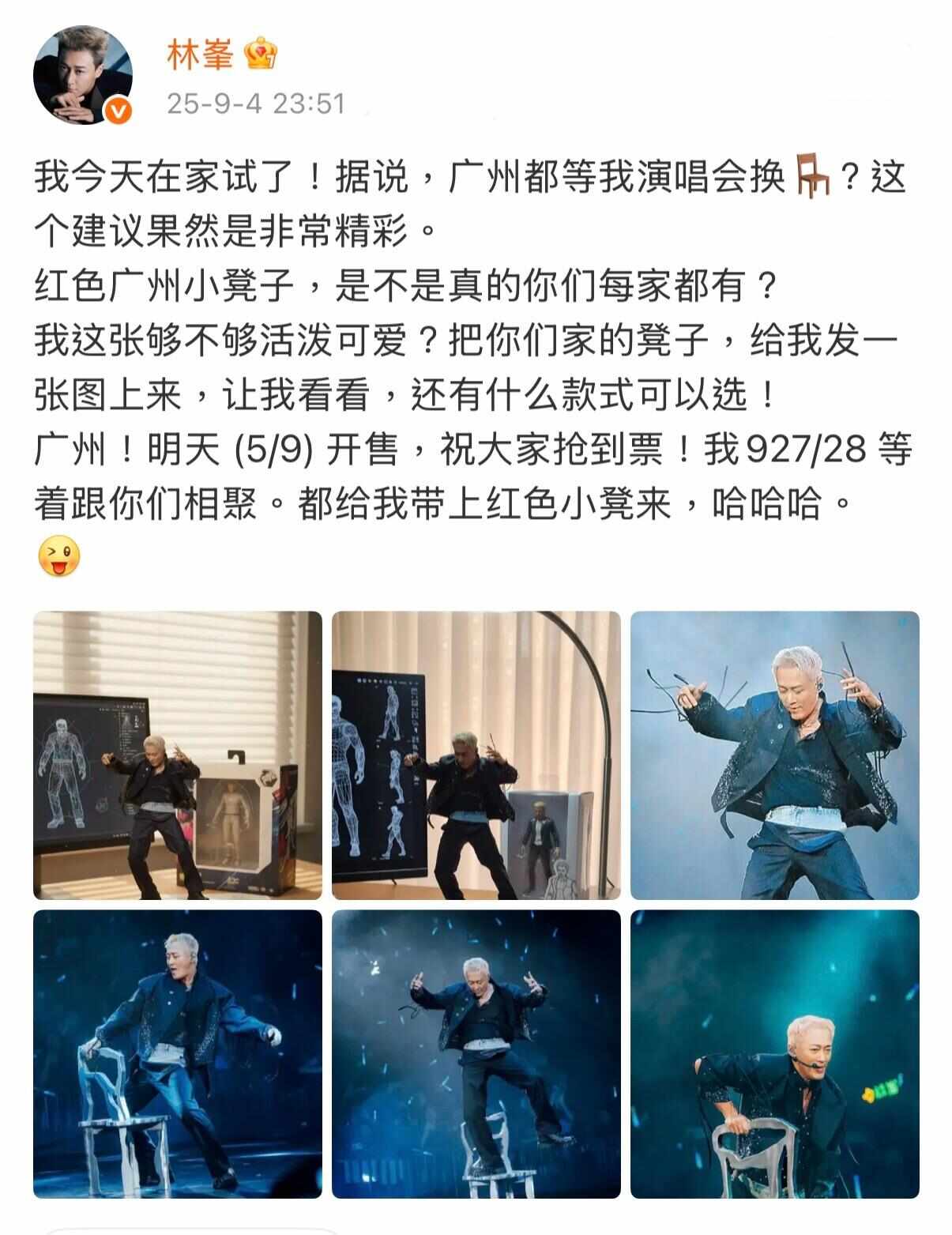Screen dimensions: 952x1235
Task: Open the concert photo with ribbons in hands
Action: (x=774, y=755)
